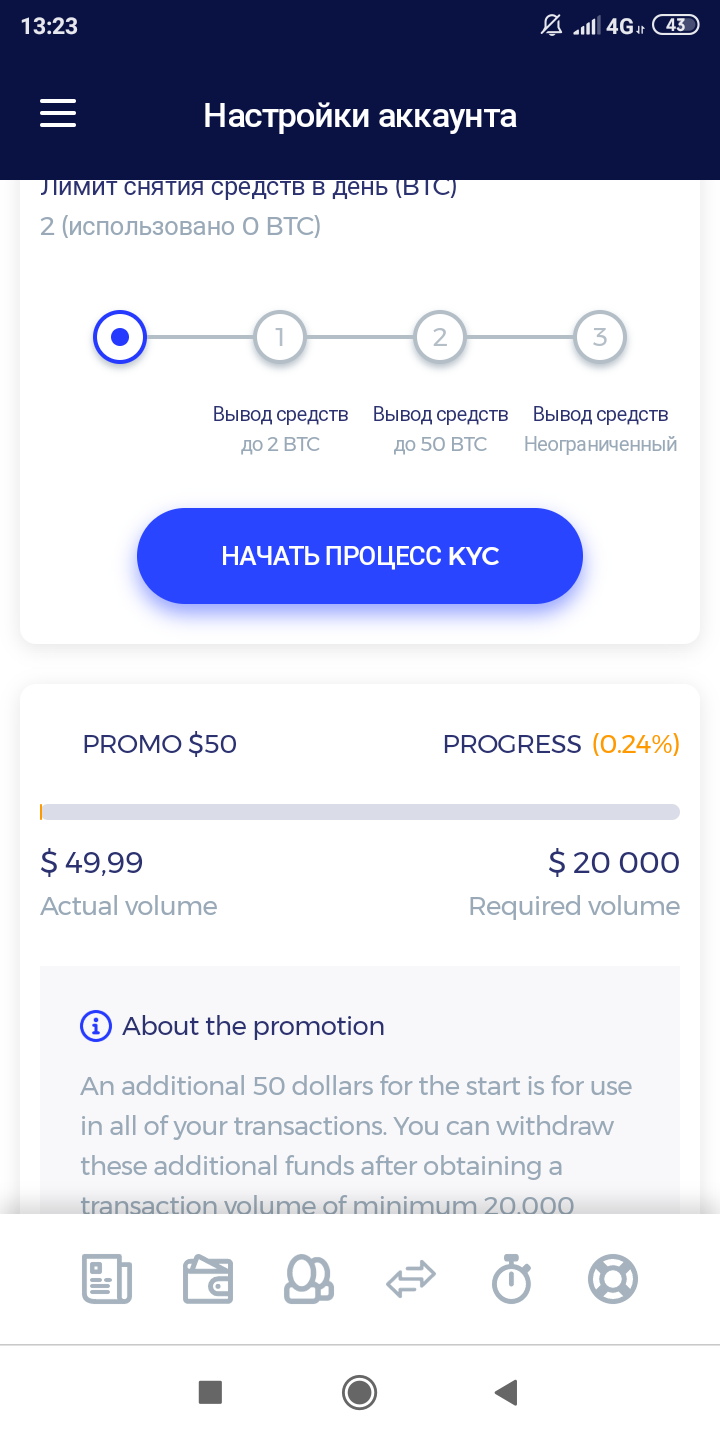The height and width of the screenshot is (1440, 720).
Task: Go back with the system back button
Action: click(507, 1392)
